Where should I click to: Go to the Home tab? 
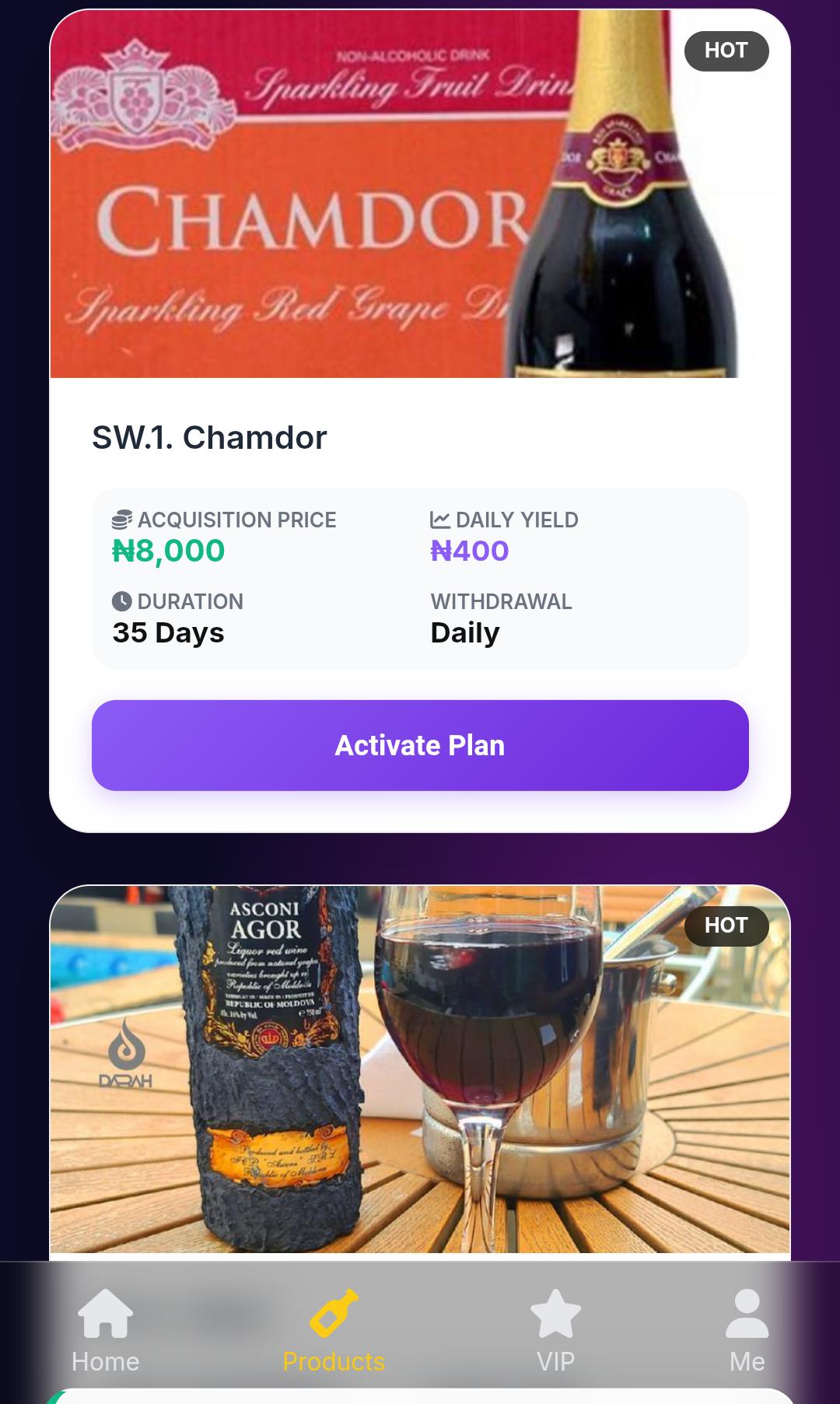pyautogui.click(x=106, y=1332)
